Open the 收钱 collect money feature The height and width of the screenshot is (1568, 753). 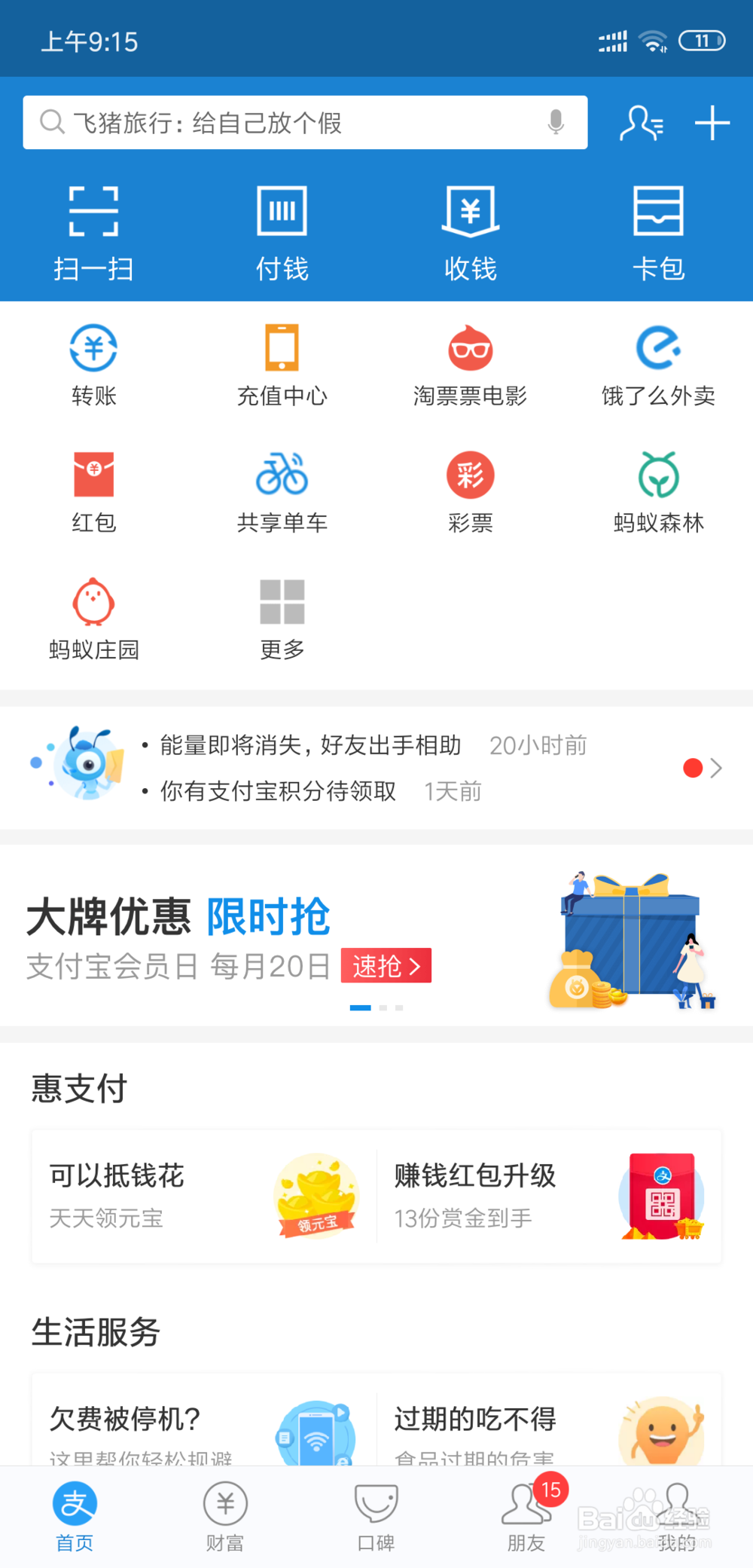point(470,230)
